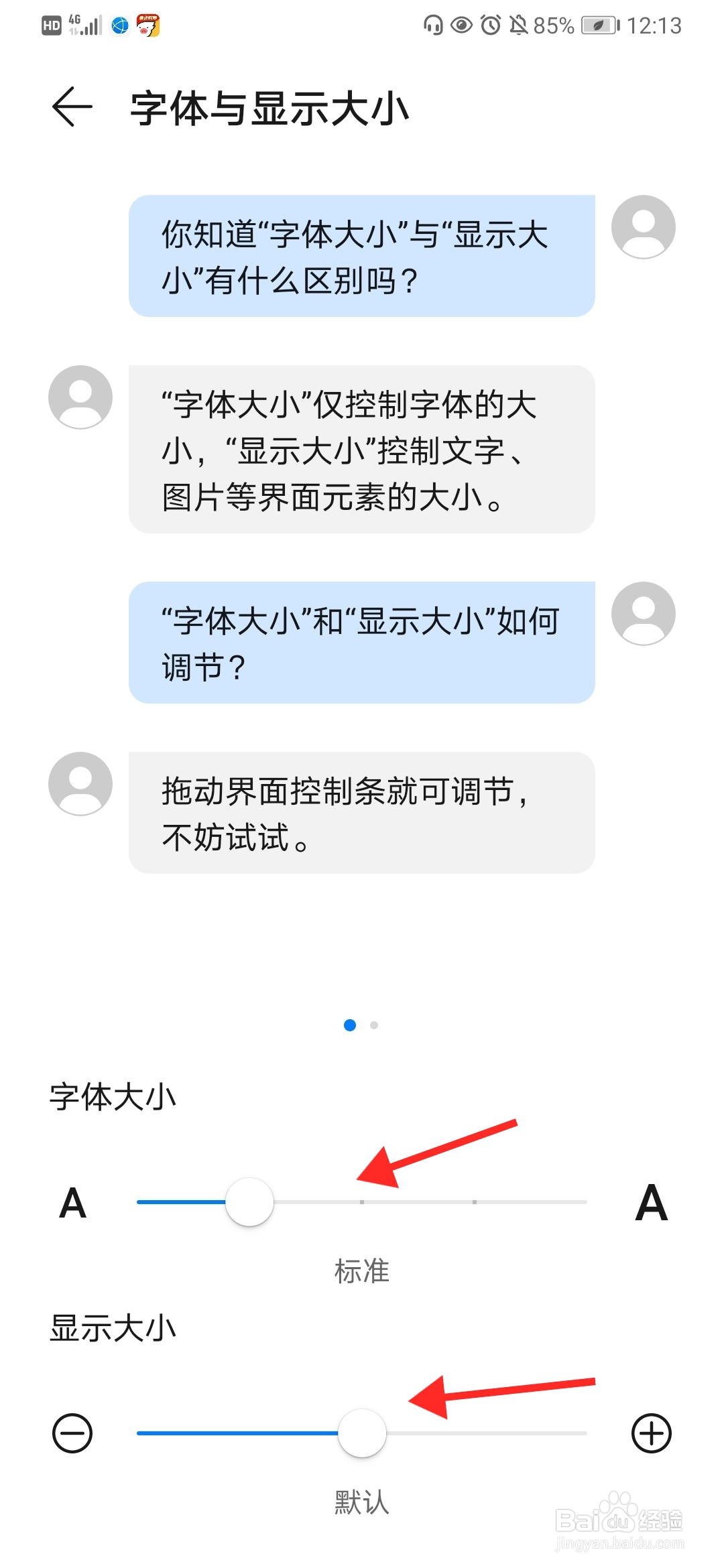Image resolution: width=724 pixels, height=1568 pixels.
Task: Tap the alarm clock icon in the status bar
Action: [x=491, y=25]
